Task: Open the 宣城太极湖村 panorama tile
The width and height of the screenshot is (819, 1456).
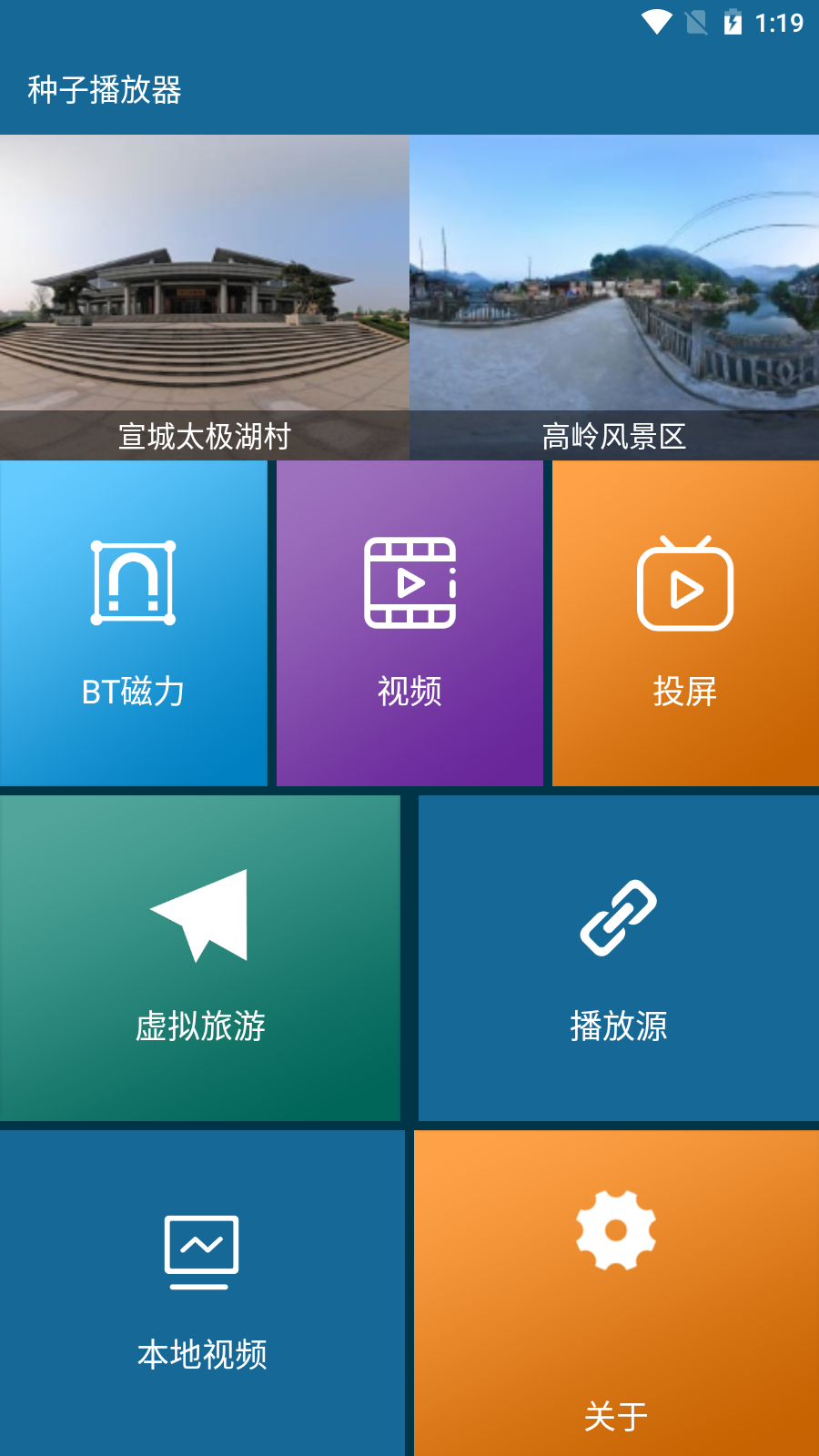Action: coord(205,298)
